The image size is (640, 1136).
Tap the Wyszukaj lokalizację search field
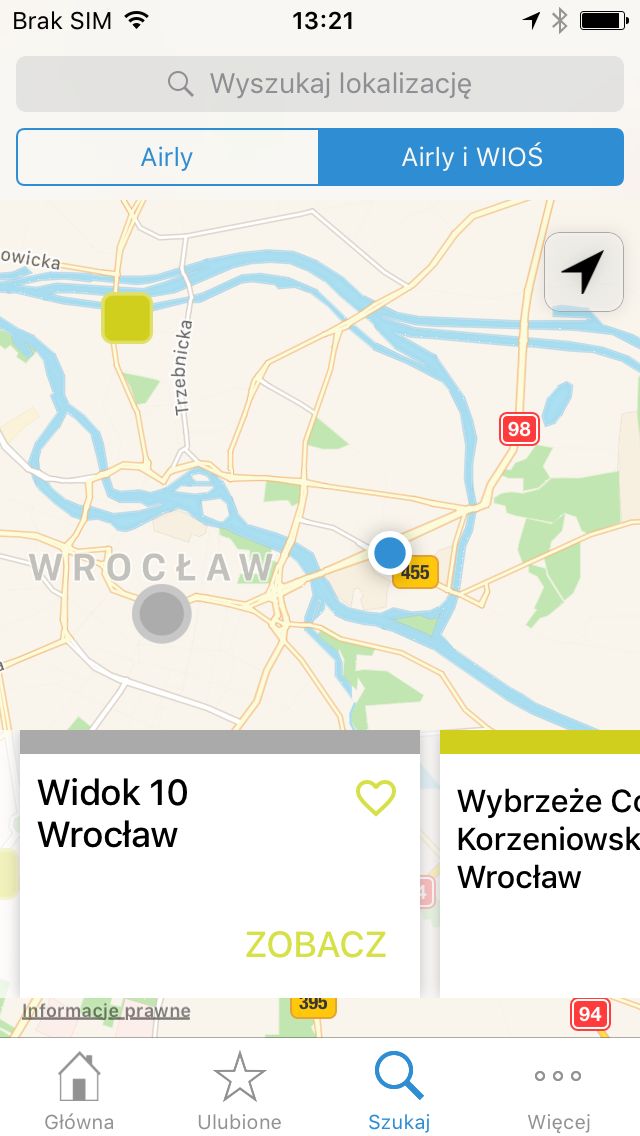click(x=320, y=84)
